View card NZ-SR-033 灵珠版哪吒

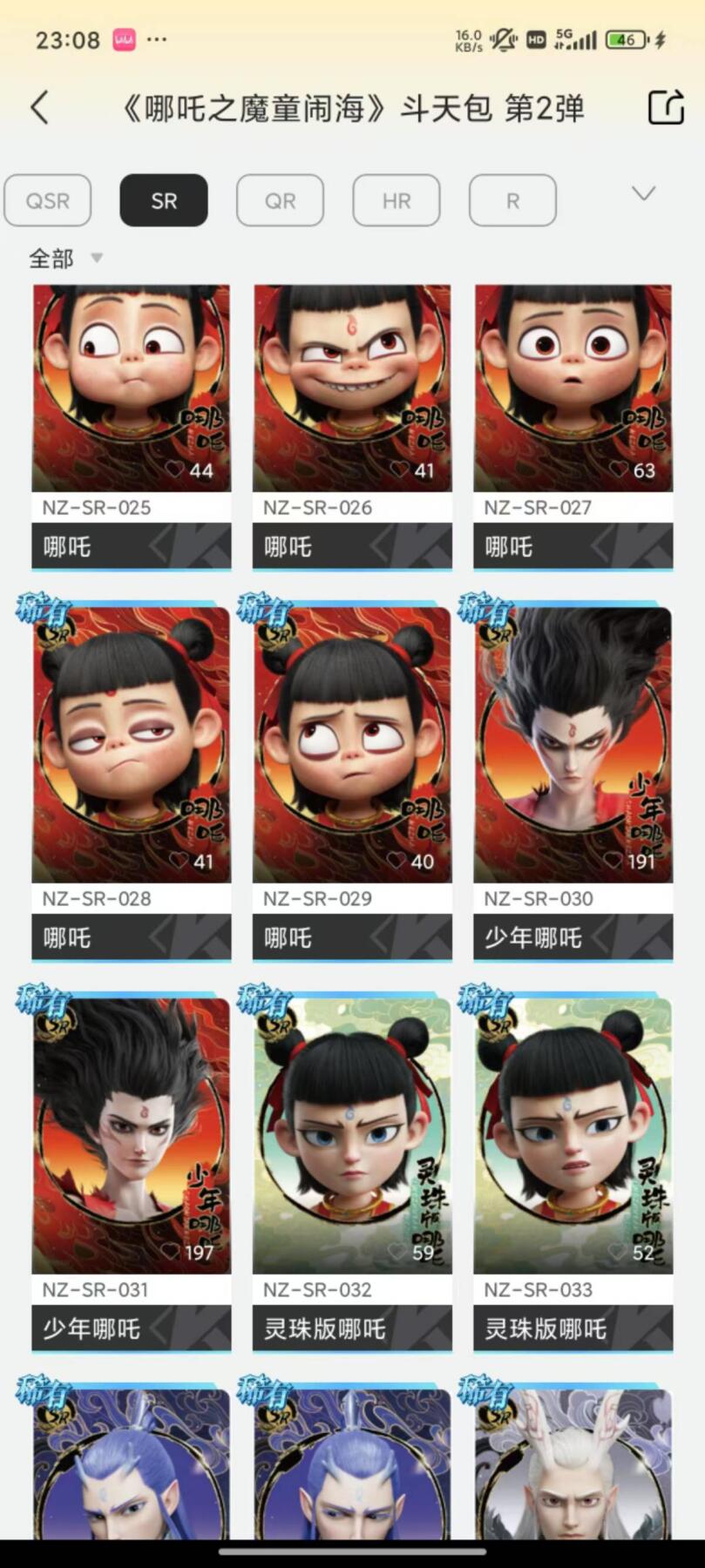pos(573,1136)
